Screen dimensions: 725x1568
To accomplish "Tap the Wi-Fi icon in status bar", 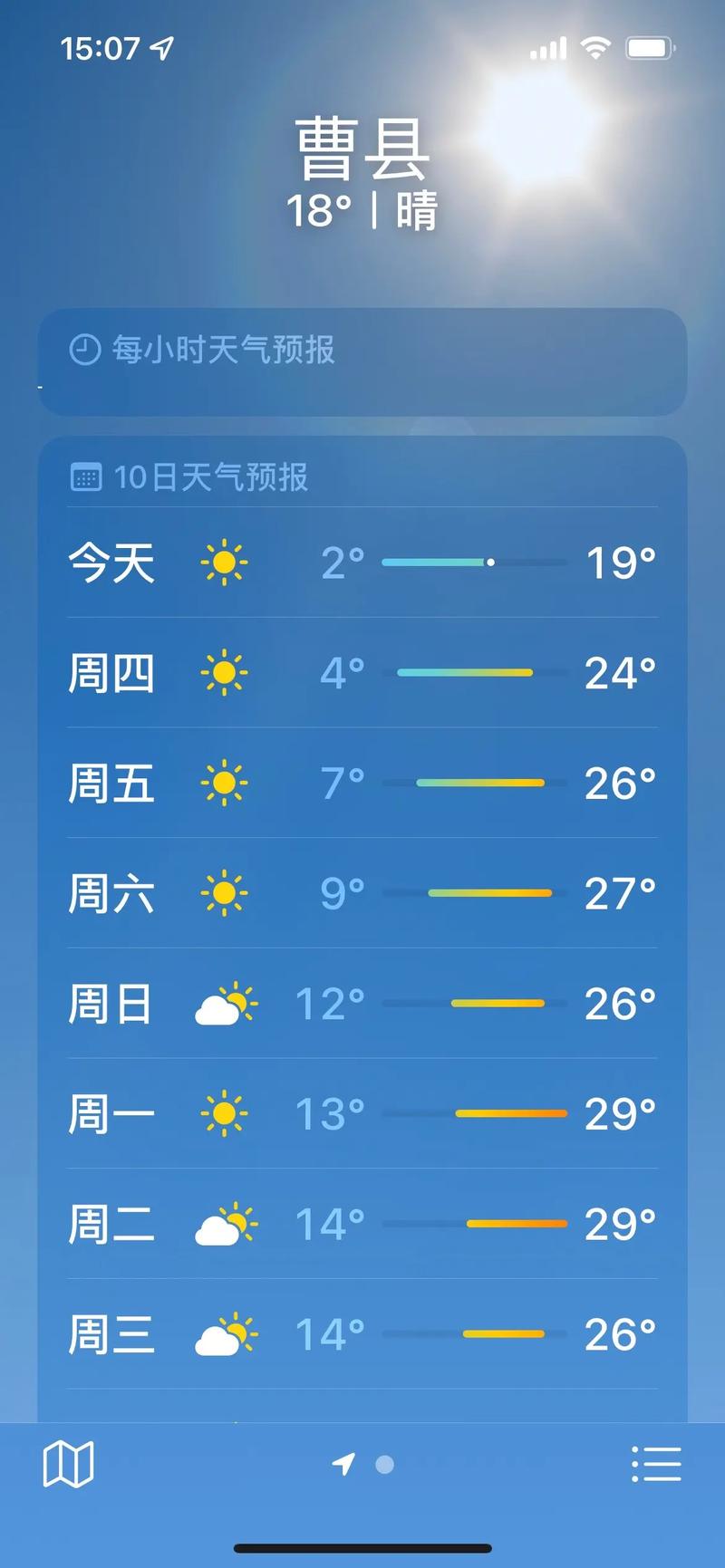I will point(595,47).
